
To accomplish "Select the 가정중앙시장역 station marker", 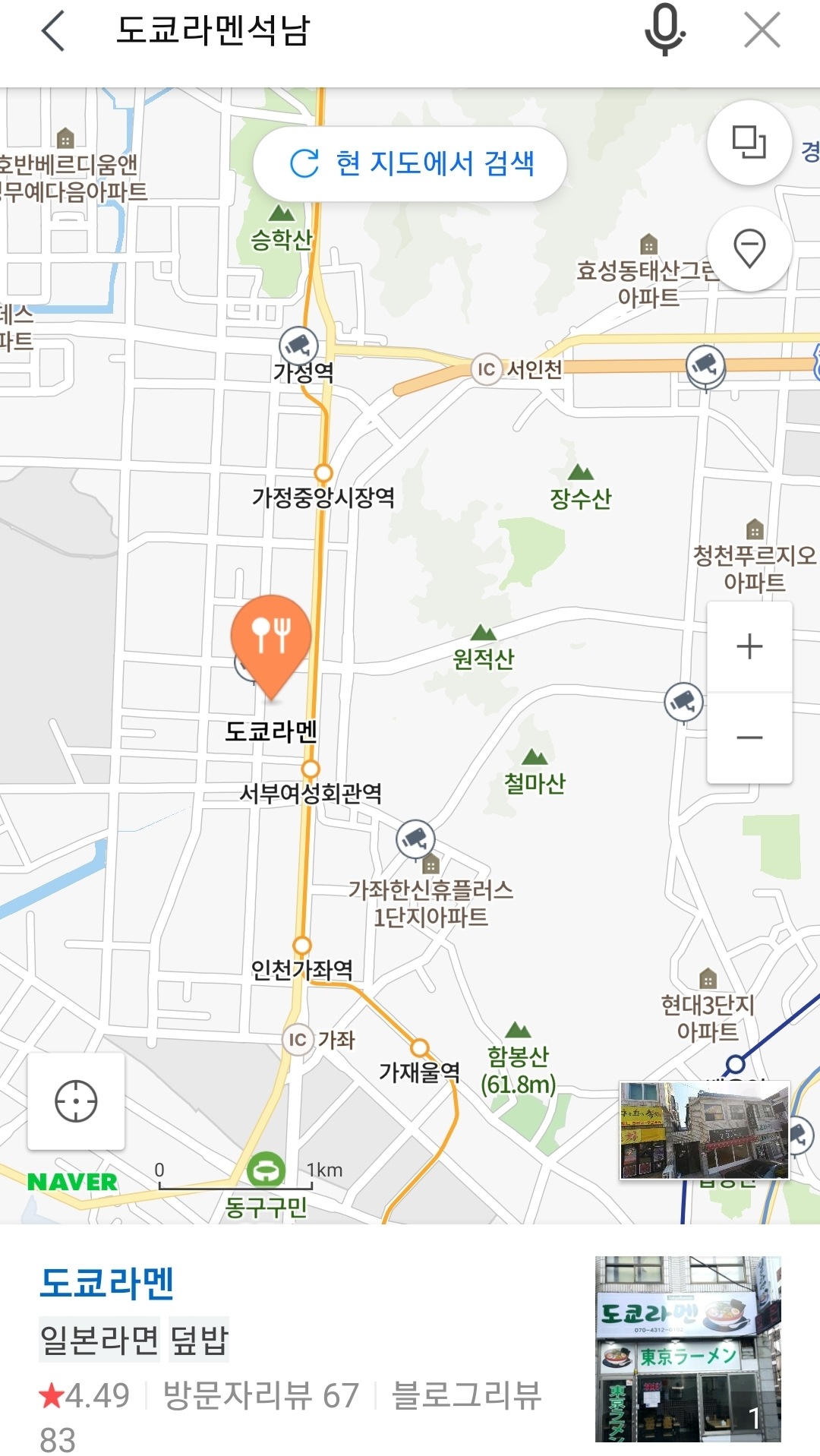I will 323,473.
